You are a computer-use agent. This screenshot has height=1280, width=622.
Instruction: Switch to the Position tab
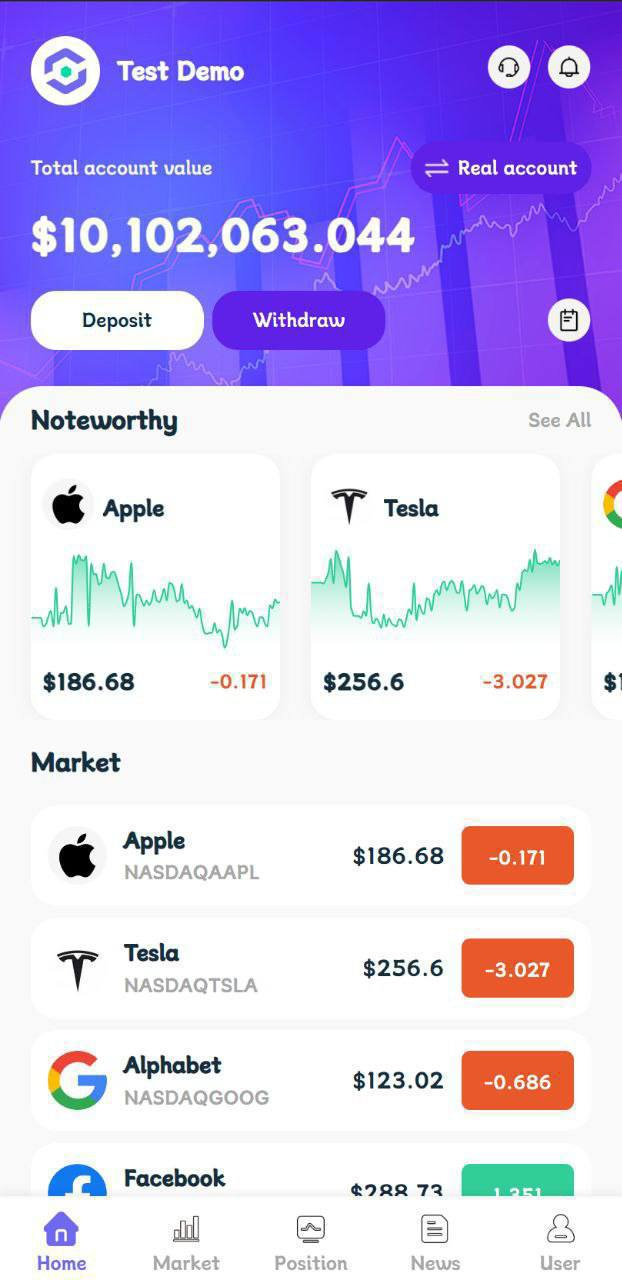pos(311,1242)
